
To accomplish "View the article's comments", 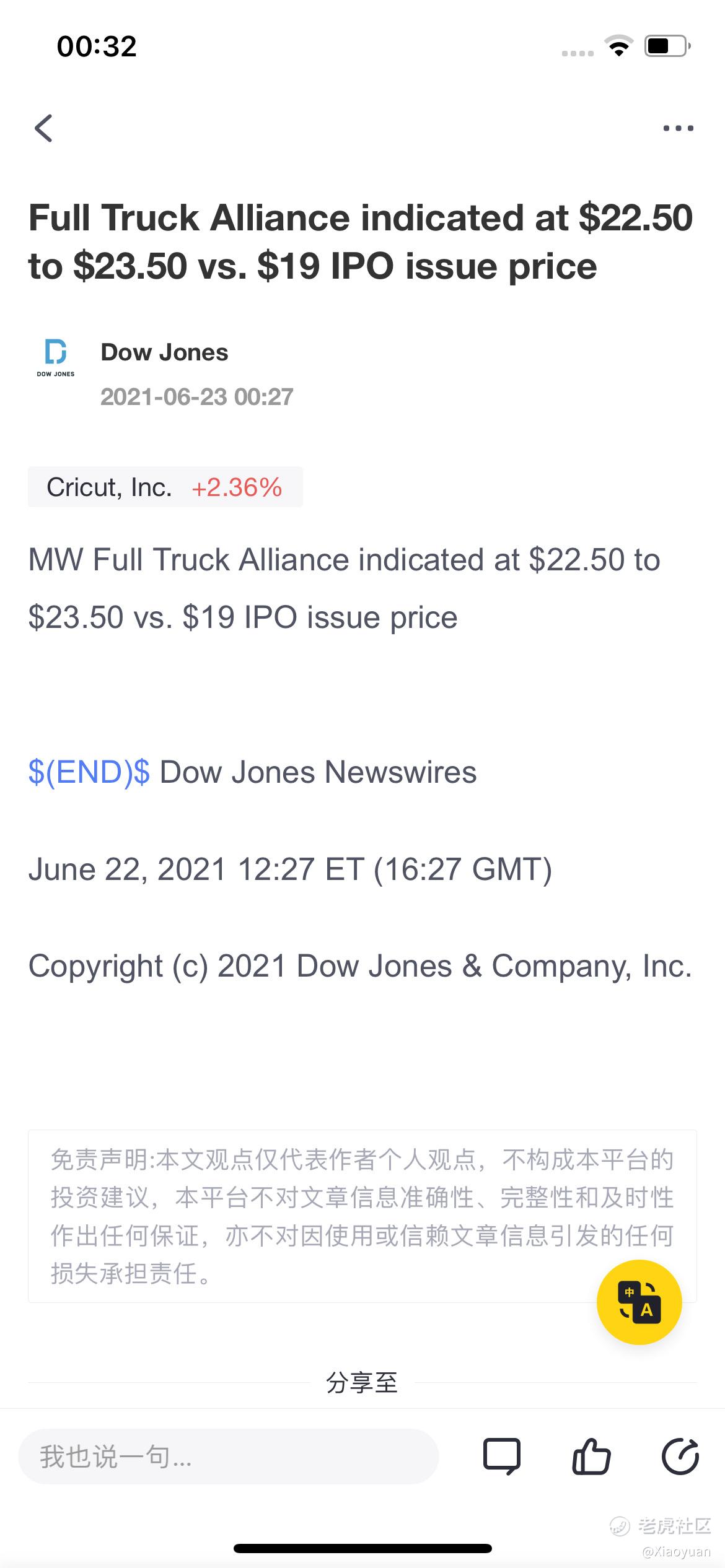I will [x=501, y=1457].
